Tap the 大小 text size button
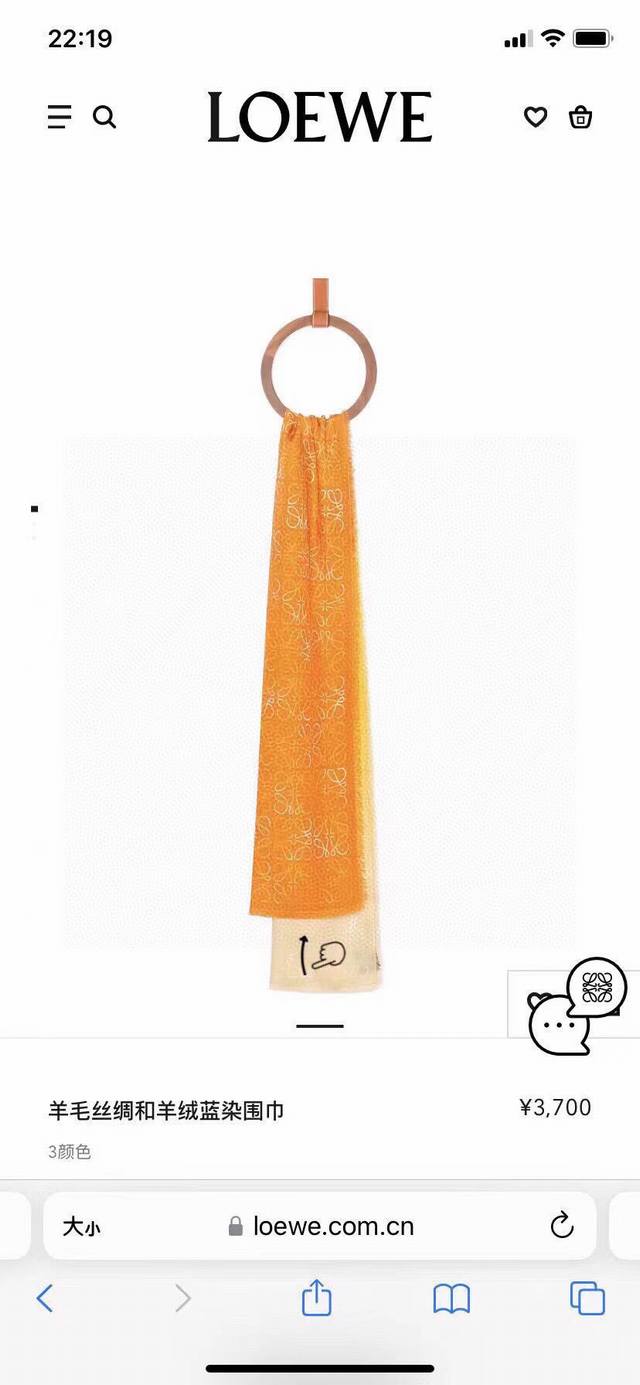This screenshot has height=1385, width=640. (x=81, y=1226)
